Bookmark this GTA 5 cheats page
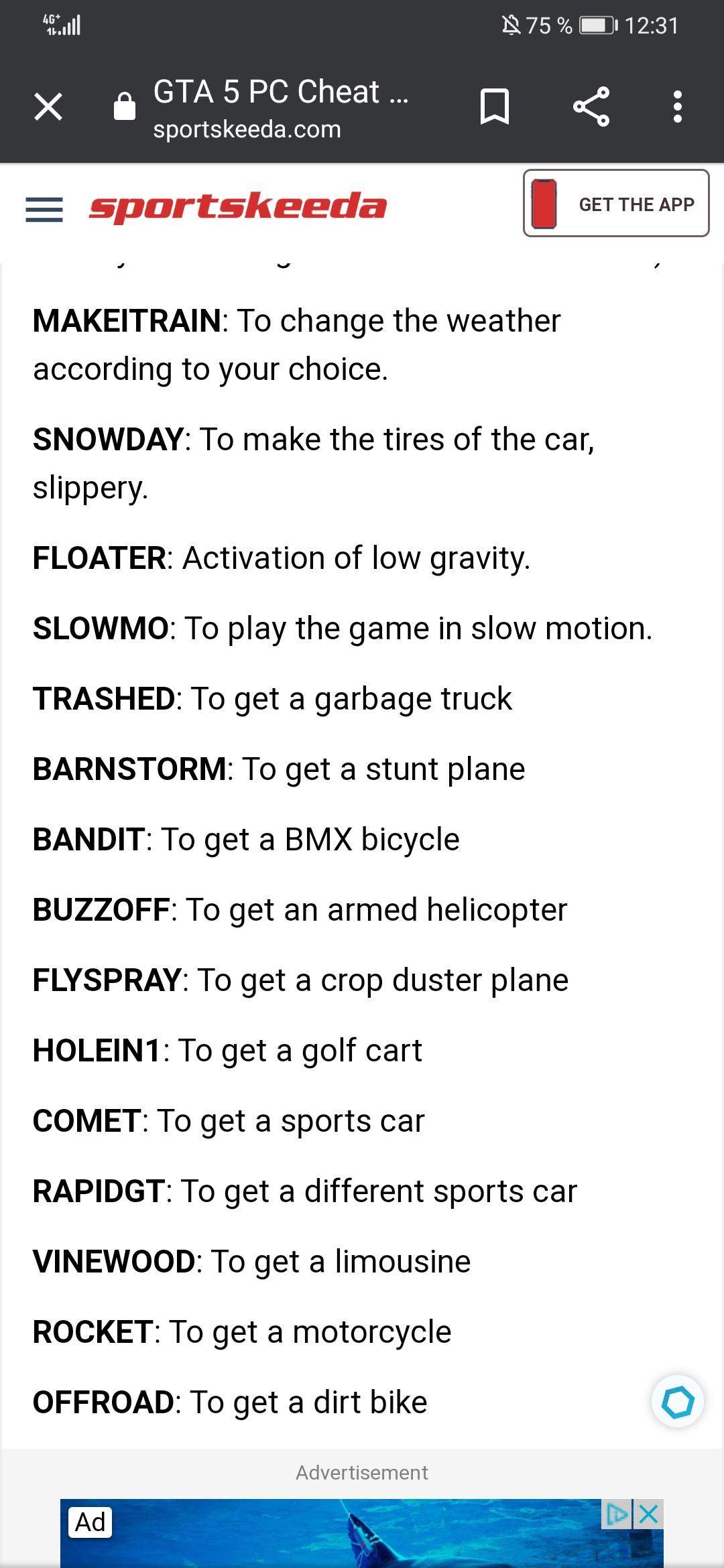The image size is (724, 1568). pyautogui.click(x=495, y=107)
